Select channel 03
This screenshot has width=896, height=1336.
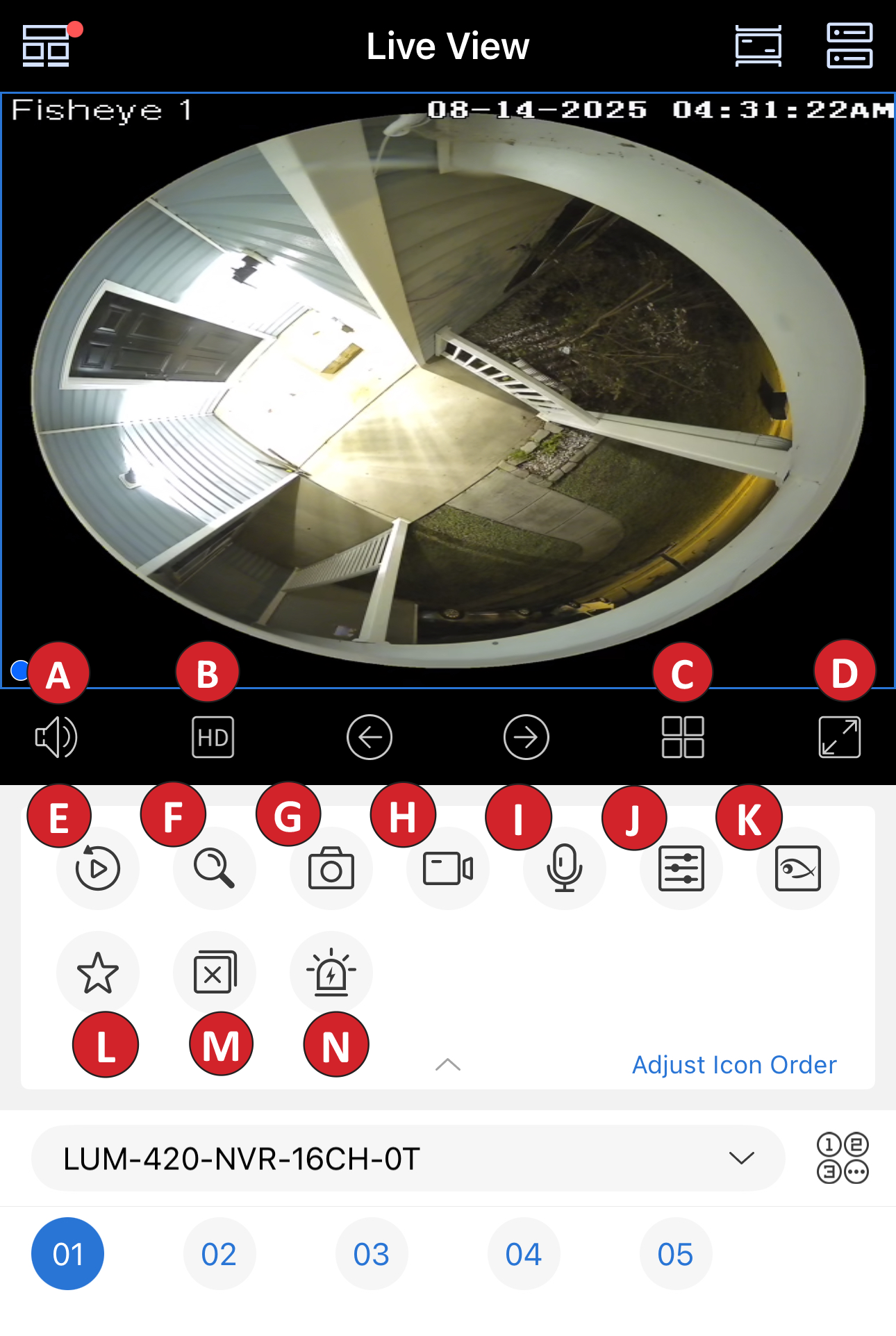pyautogui.click(x=372, y=1254)
